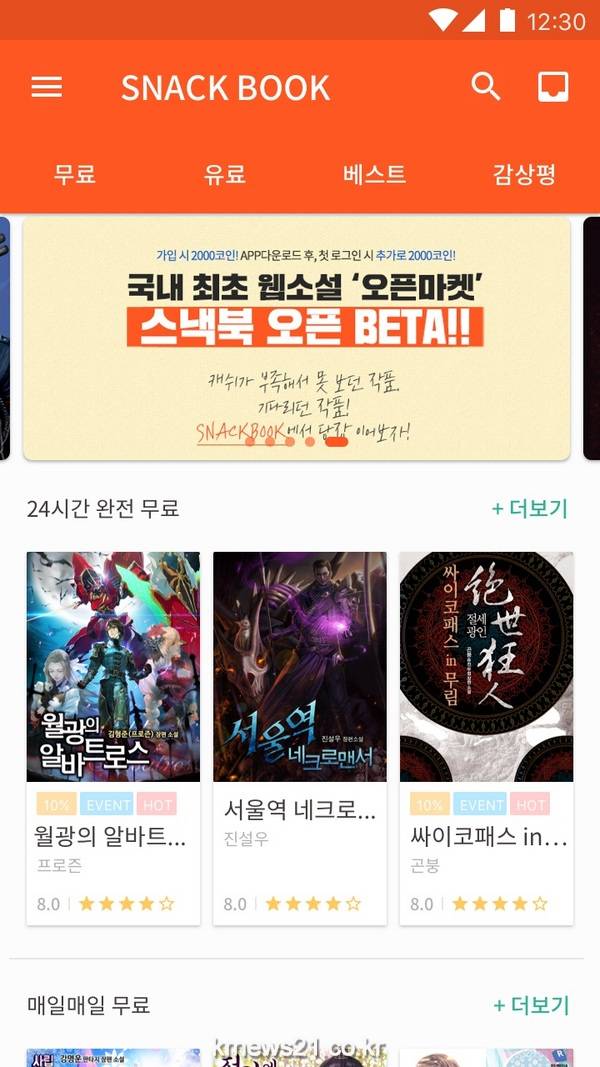This screenshot has height=1067, width=600.
Task: Open the search icon
Action: pos(486,87)
